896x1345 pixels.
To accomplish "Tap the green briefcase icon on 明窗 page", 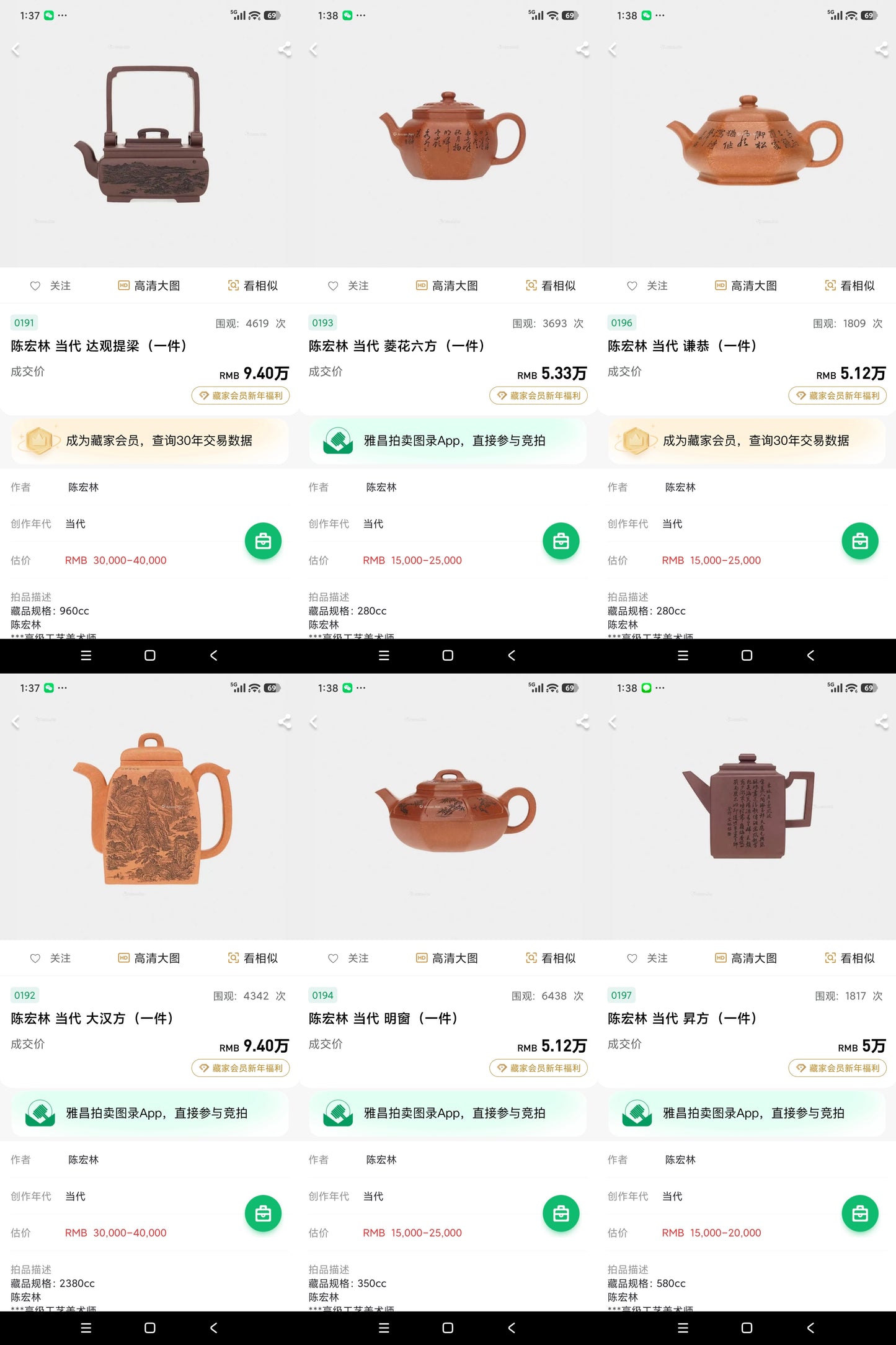I will coord(561,1213).
